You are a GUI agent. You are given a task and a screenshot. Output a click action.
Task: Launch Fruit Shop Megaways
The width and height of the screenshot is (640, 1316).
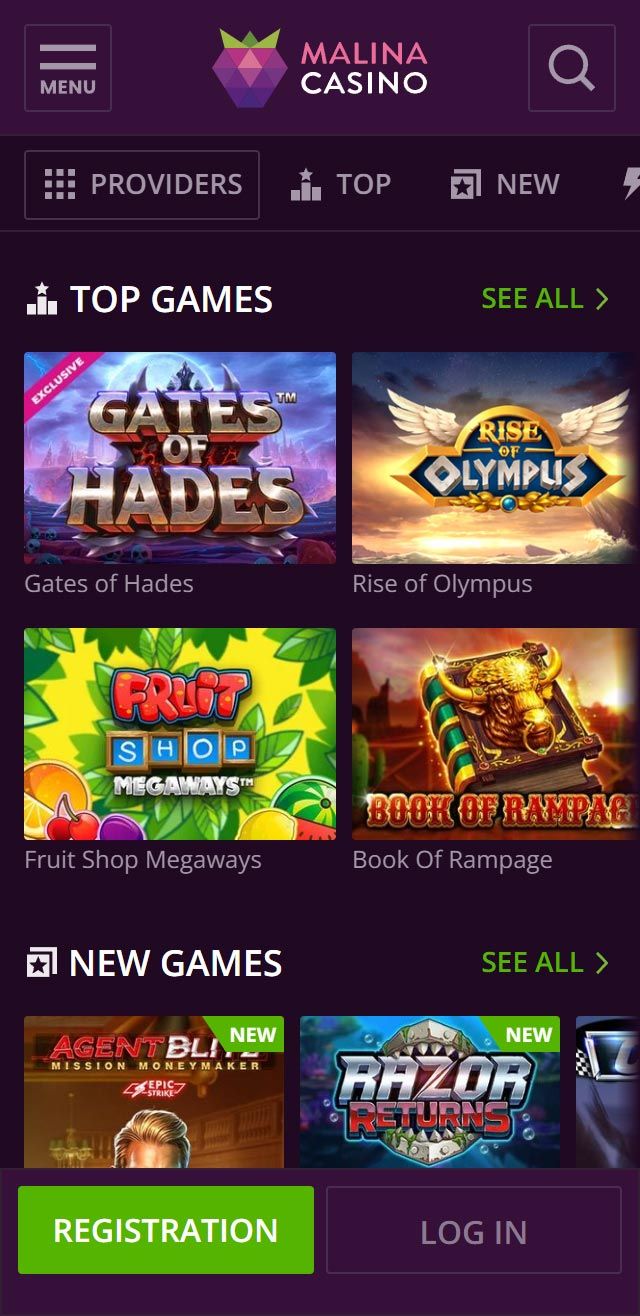pos(180,734)
